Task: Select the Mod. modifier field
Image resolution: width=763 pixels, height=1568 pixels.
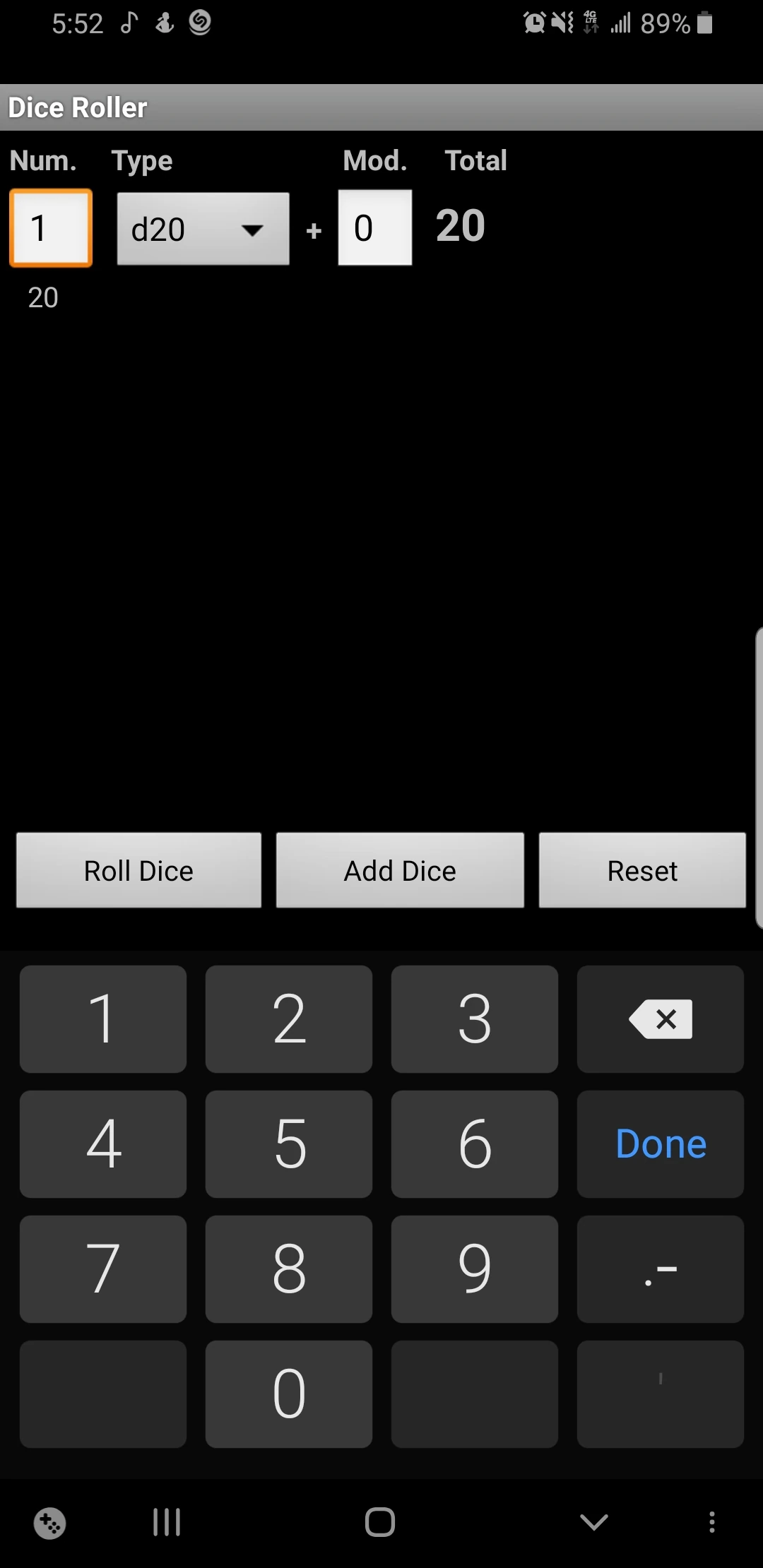Action: [374, 228]
